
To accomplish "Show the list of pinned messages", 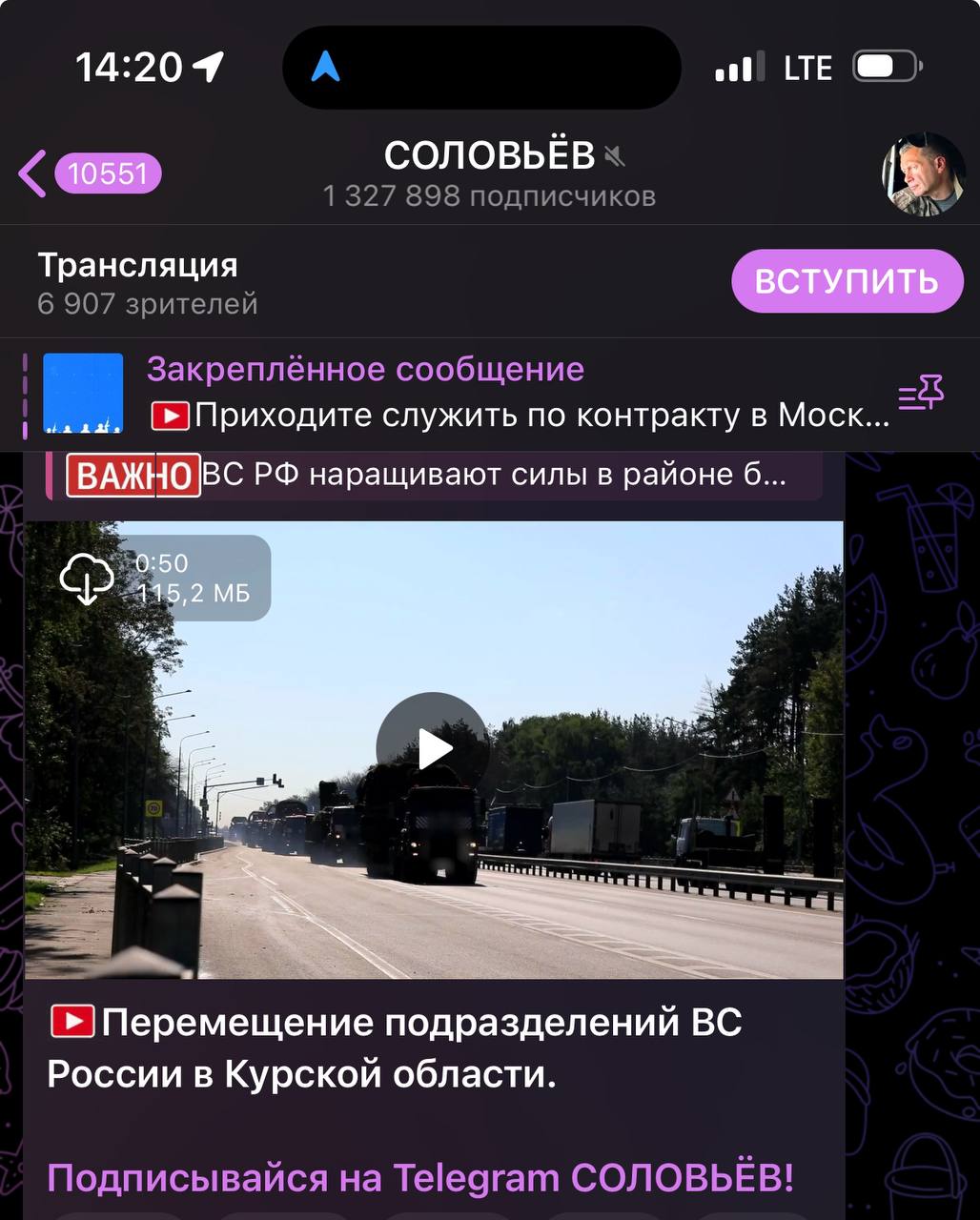I will pos(921,394).
